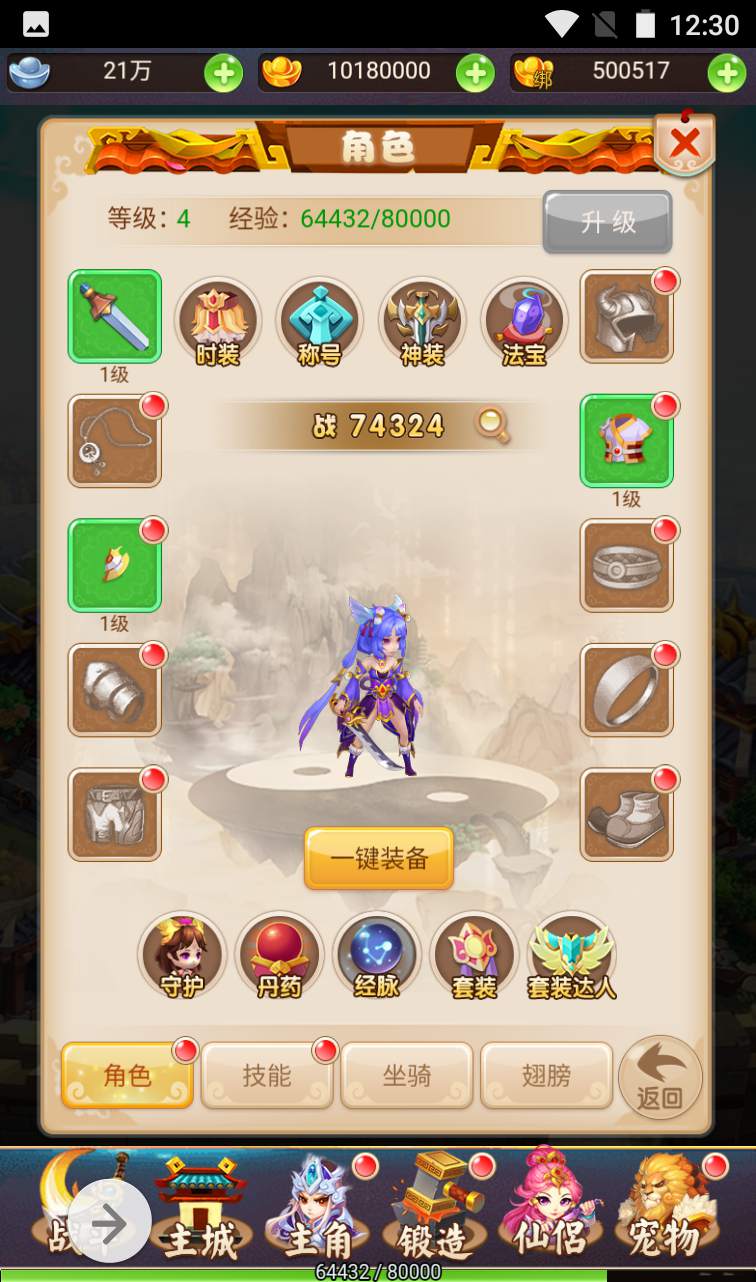Open the 守护 guardian feature
The image size is (756, 1282).
pos(182,957)
